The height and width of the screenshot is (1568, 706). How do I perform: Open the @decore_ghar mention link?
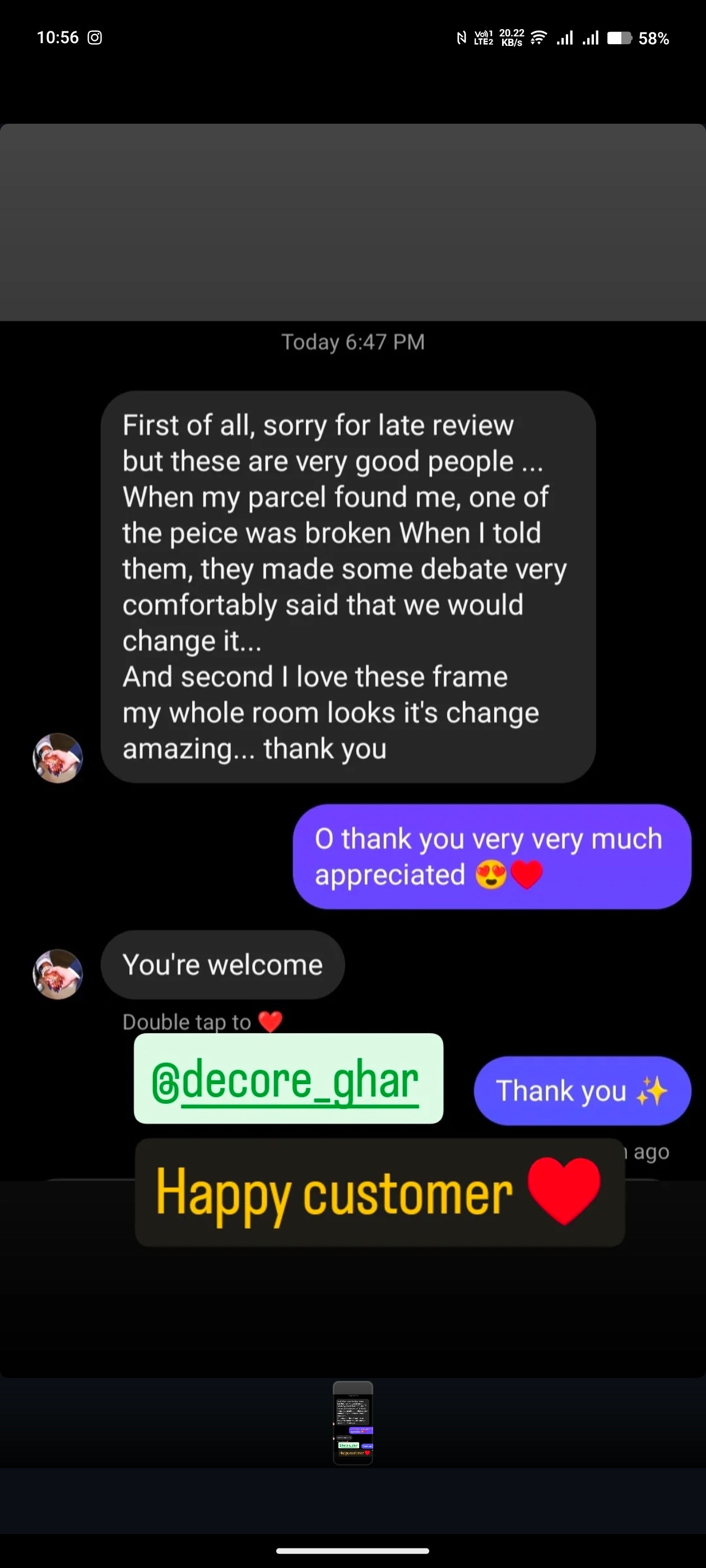pyautogui.click(x=287, y=1079)
